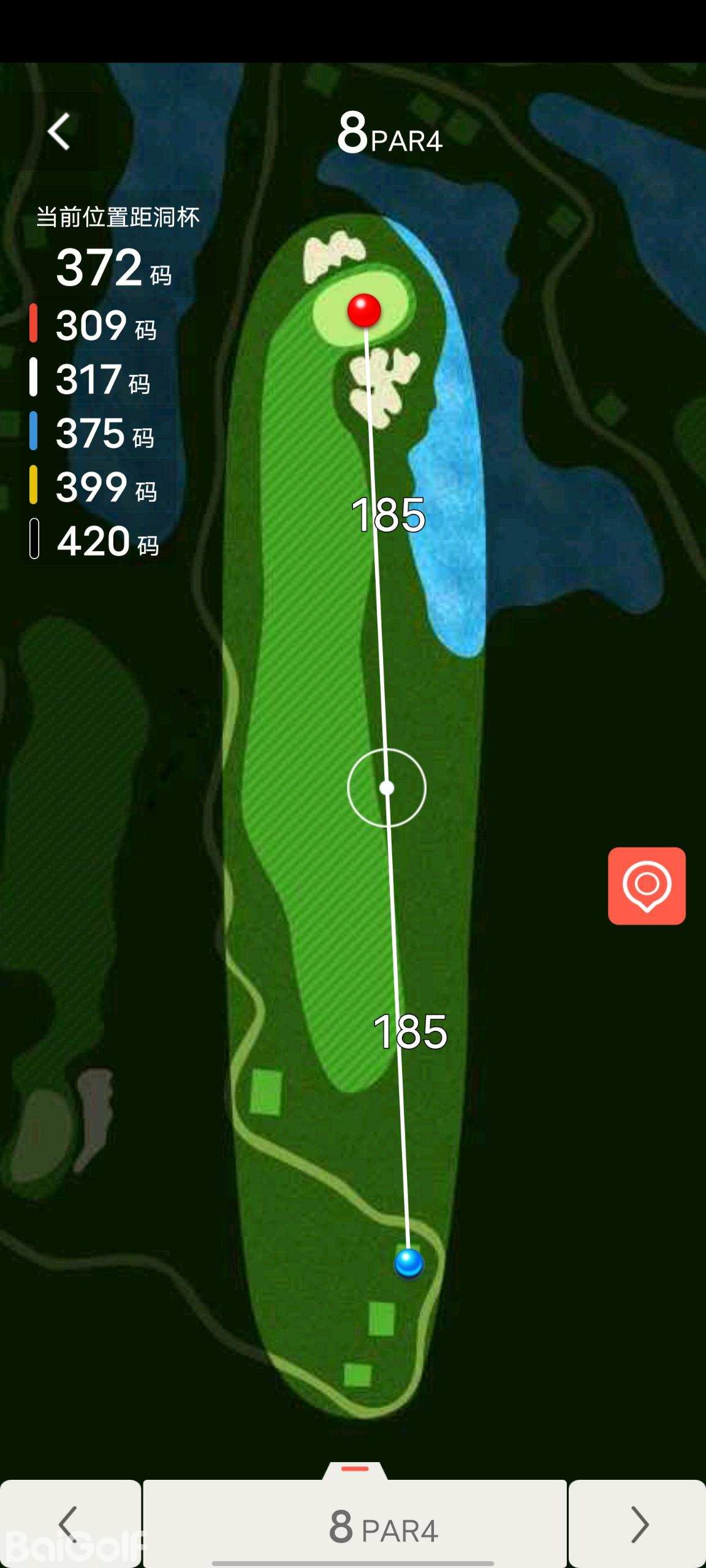Tap the red locate position button

point(647,886)
